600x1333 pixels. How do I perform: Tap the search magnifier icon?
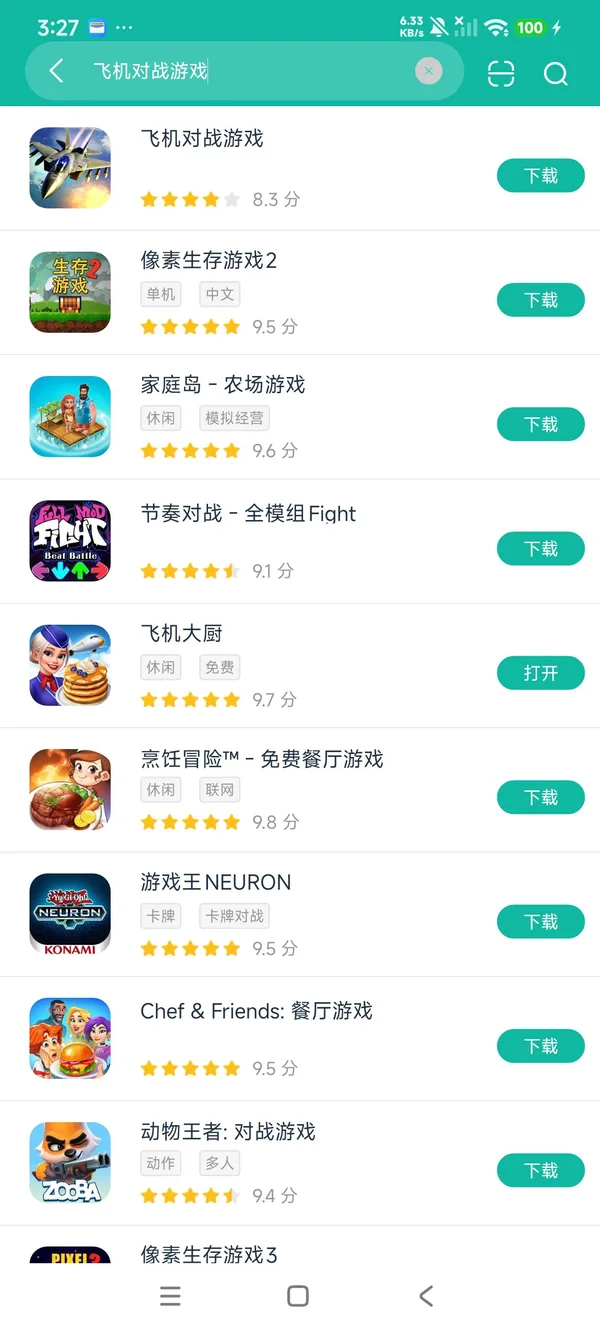click(x=556, y=73)
